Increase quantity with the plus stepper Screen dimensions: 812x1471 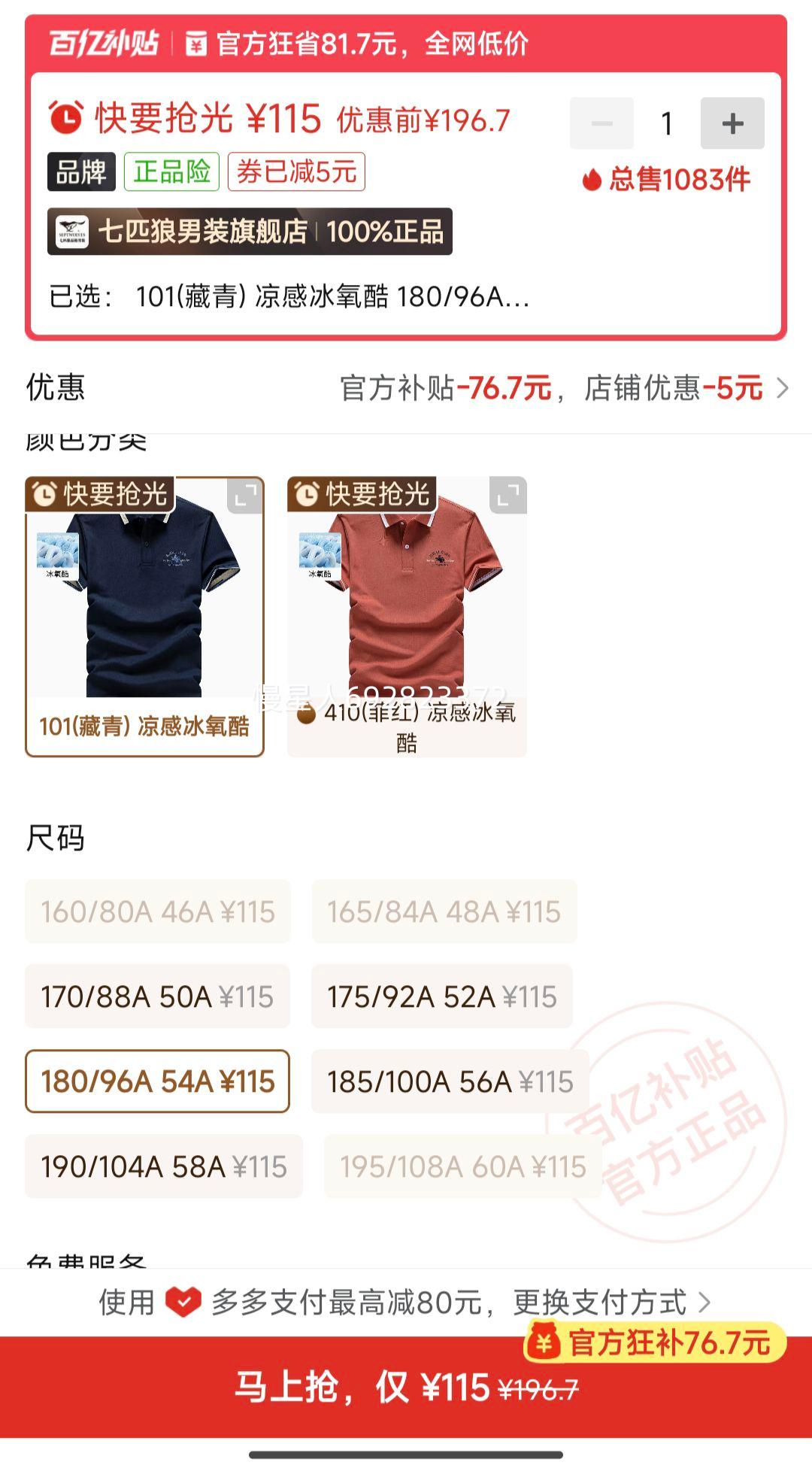pos(732,123)
